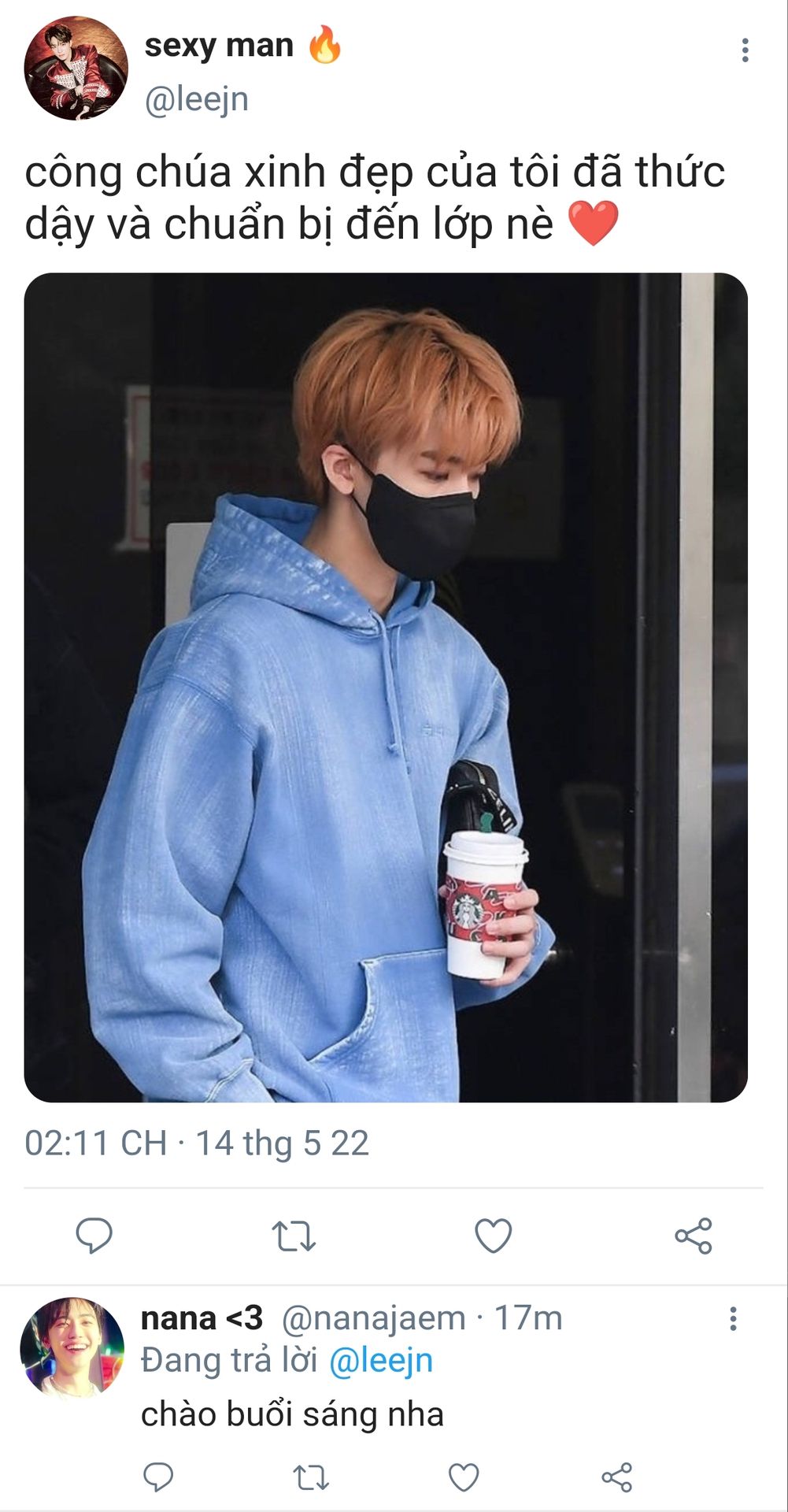Open overflow menu on sexy man's tweet
Viewport: 788px width, 1512px height.
pyautogui.click(x=744, y=50)
